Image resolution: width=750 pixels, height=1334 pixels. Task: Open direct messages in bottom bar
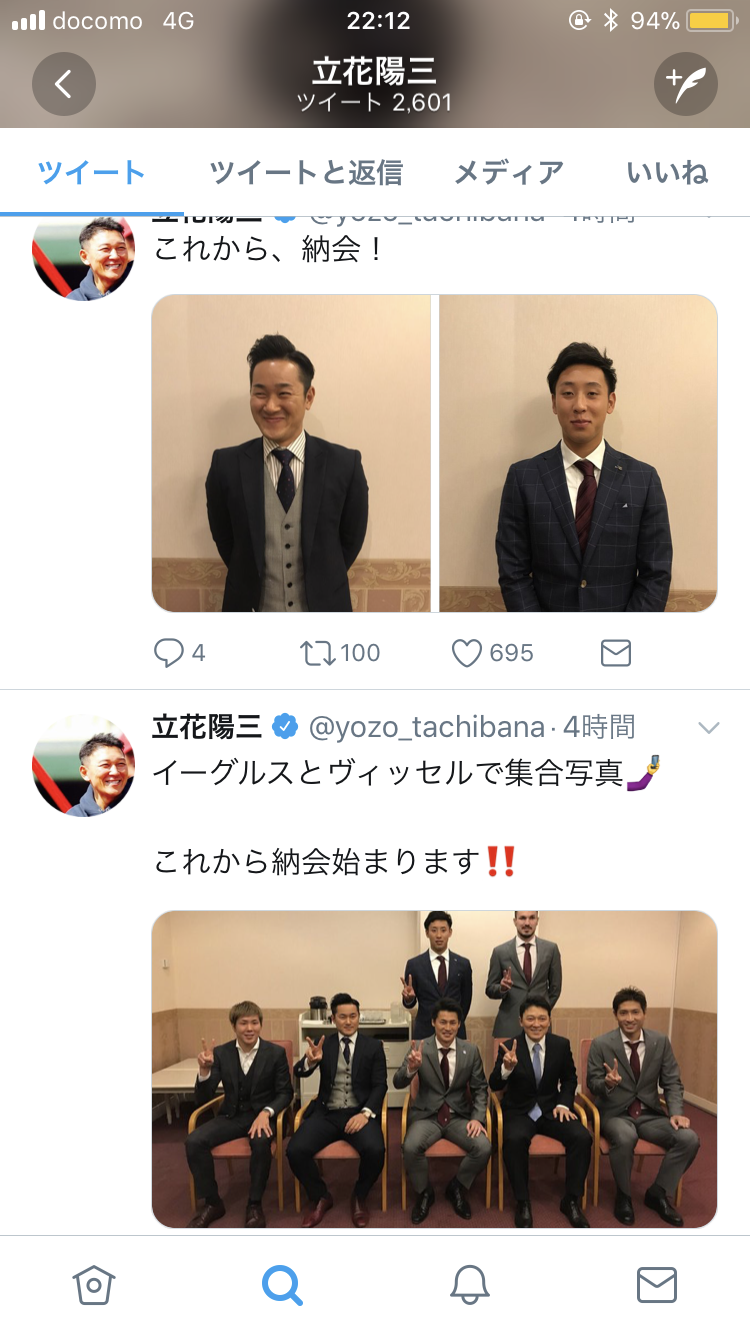pos(656,1284)
